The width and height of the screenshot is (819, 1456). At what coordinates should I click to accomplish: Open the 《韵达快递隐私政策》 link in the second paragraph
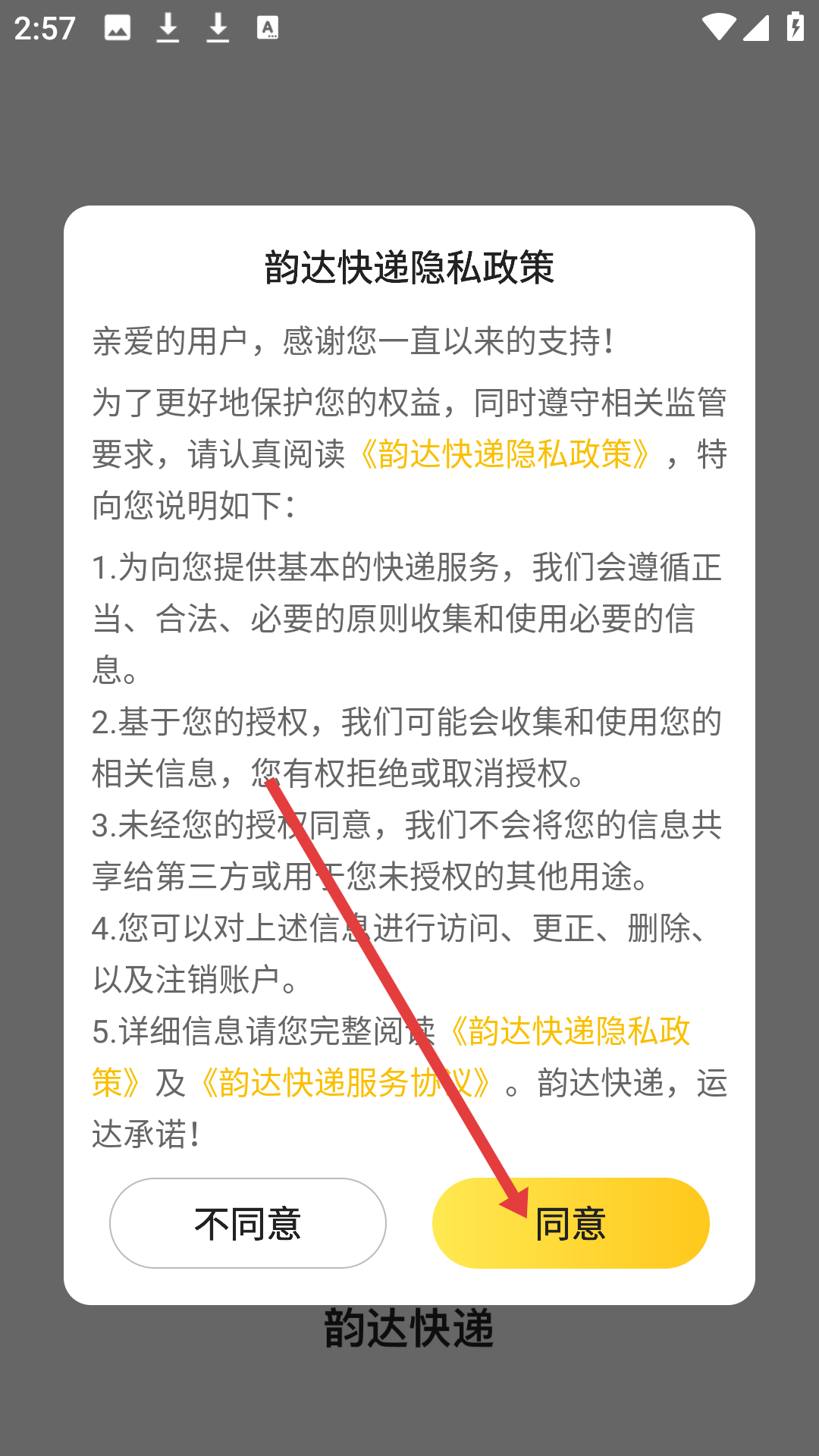505,453
